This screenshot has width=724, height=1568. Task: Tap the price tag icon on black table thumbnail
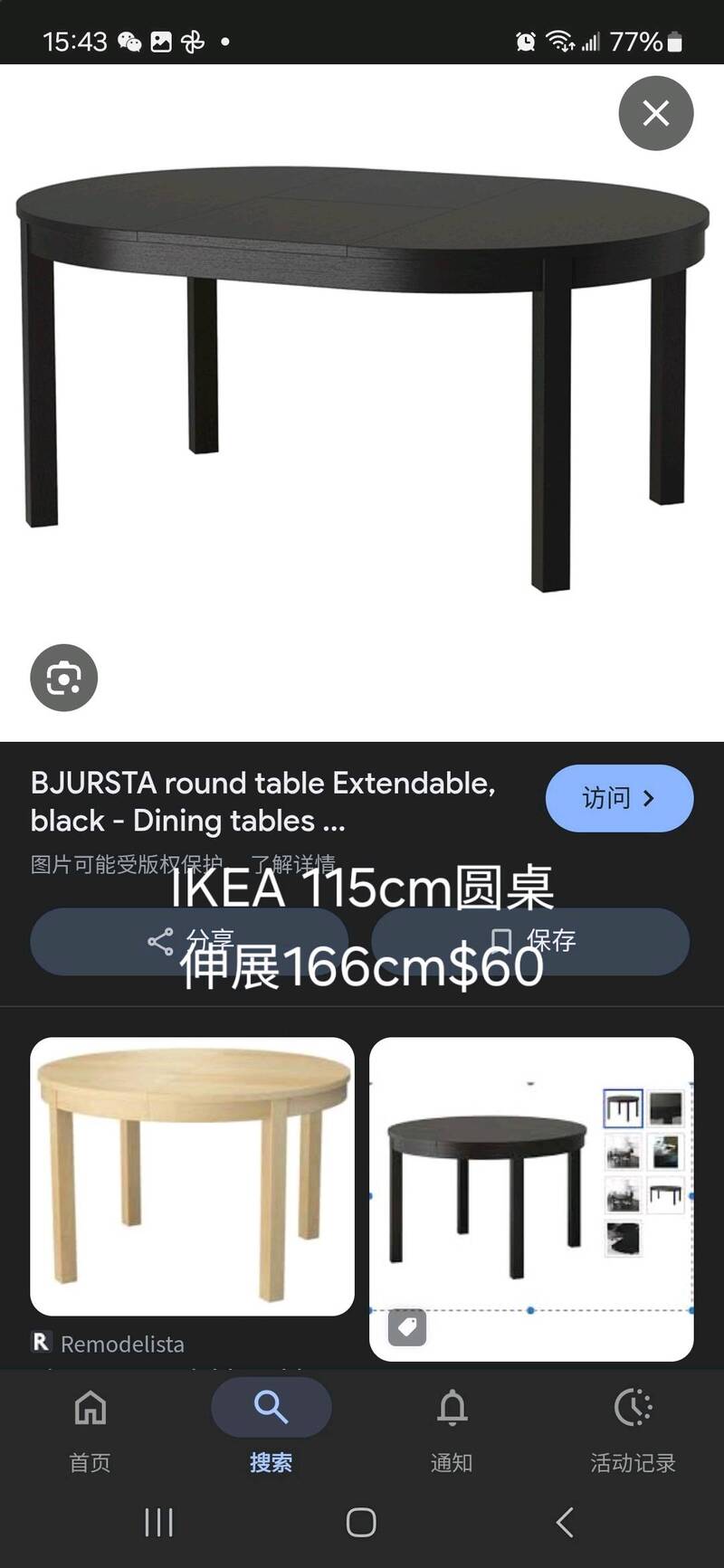click(x=406, y=1327)
